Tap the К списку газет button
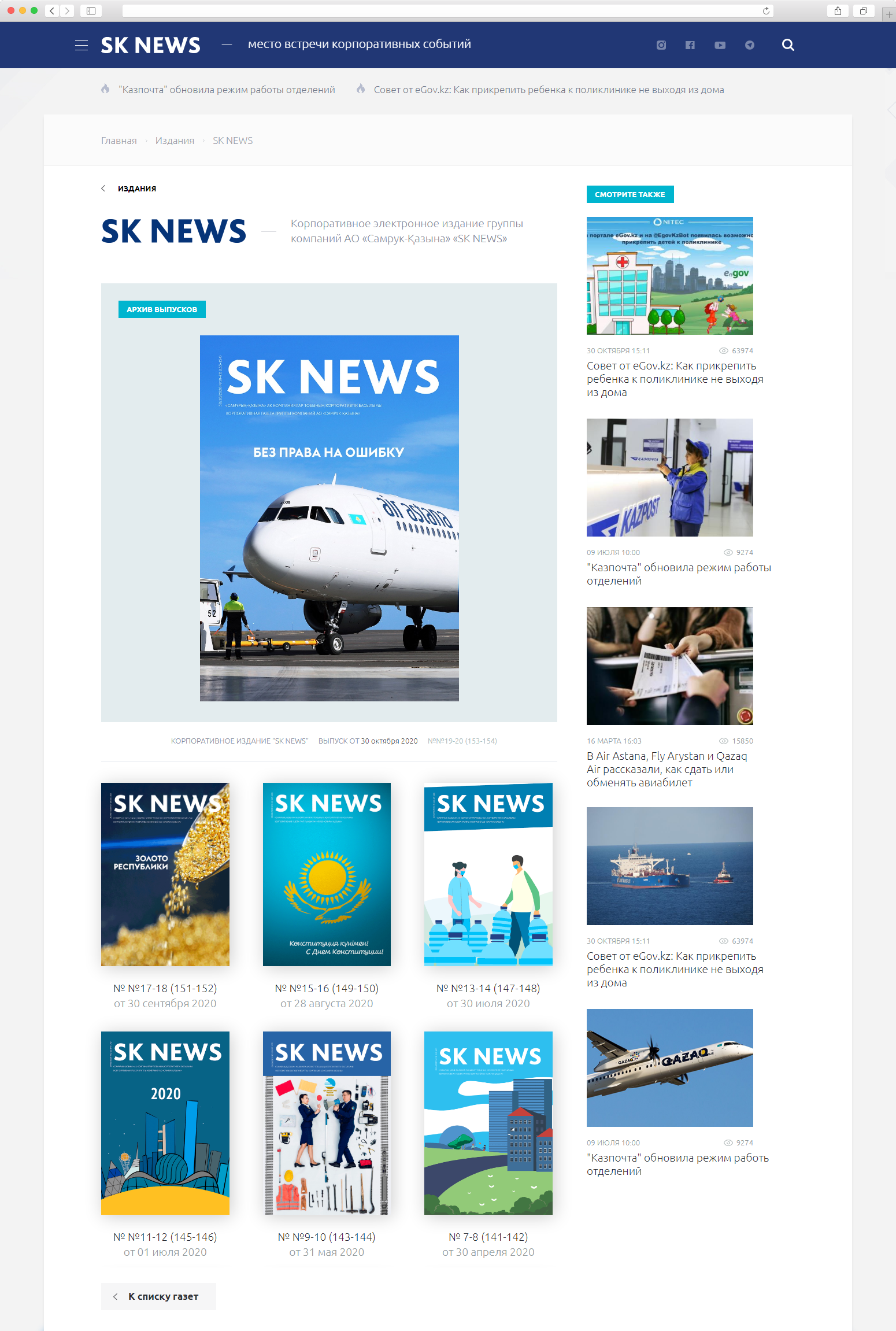Viewport: 896px width, 1331px height. [x=158, y=1296]
